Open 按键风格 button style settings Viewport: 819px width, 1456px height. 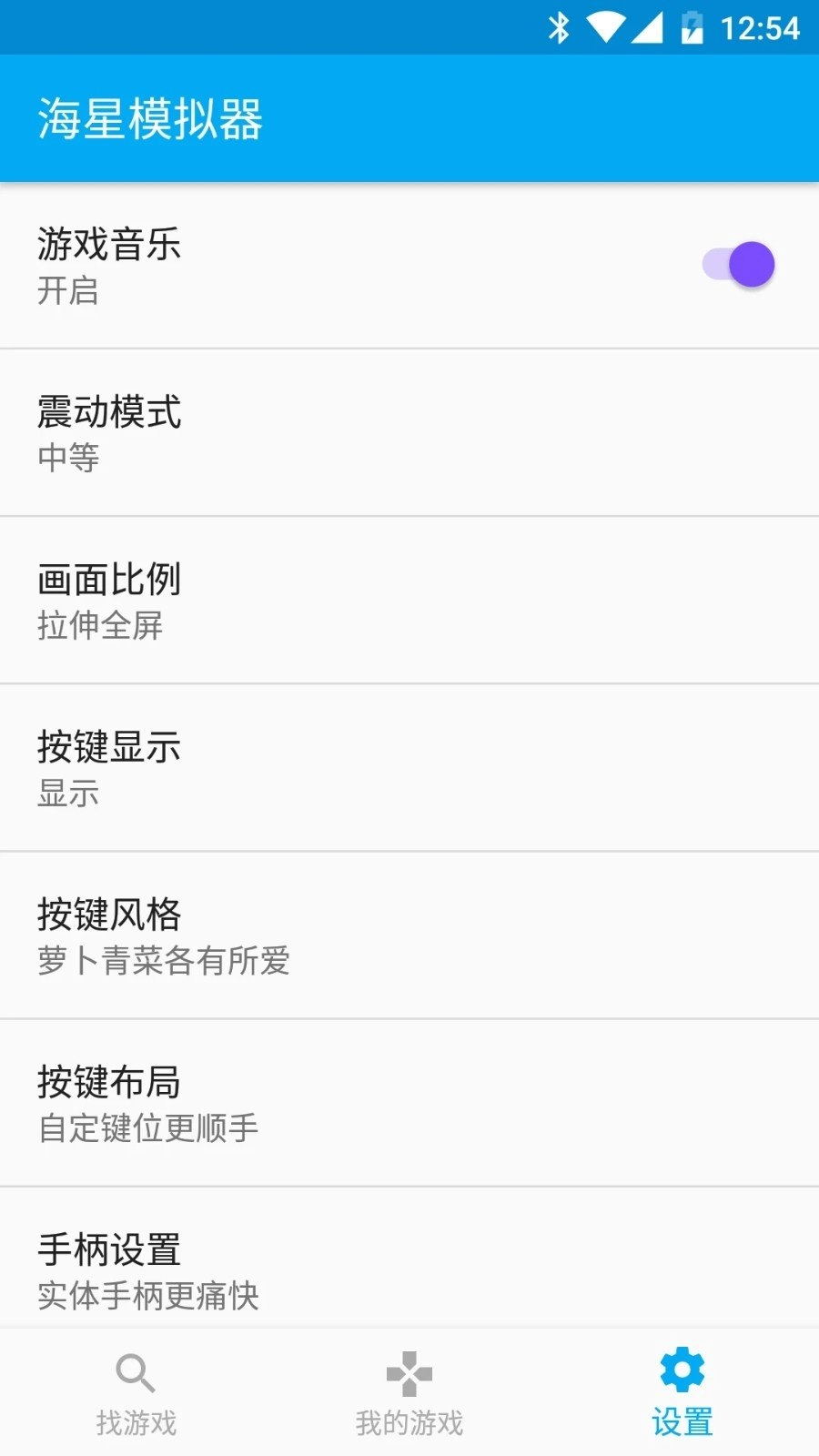409,935
